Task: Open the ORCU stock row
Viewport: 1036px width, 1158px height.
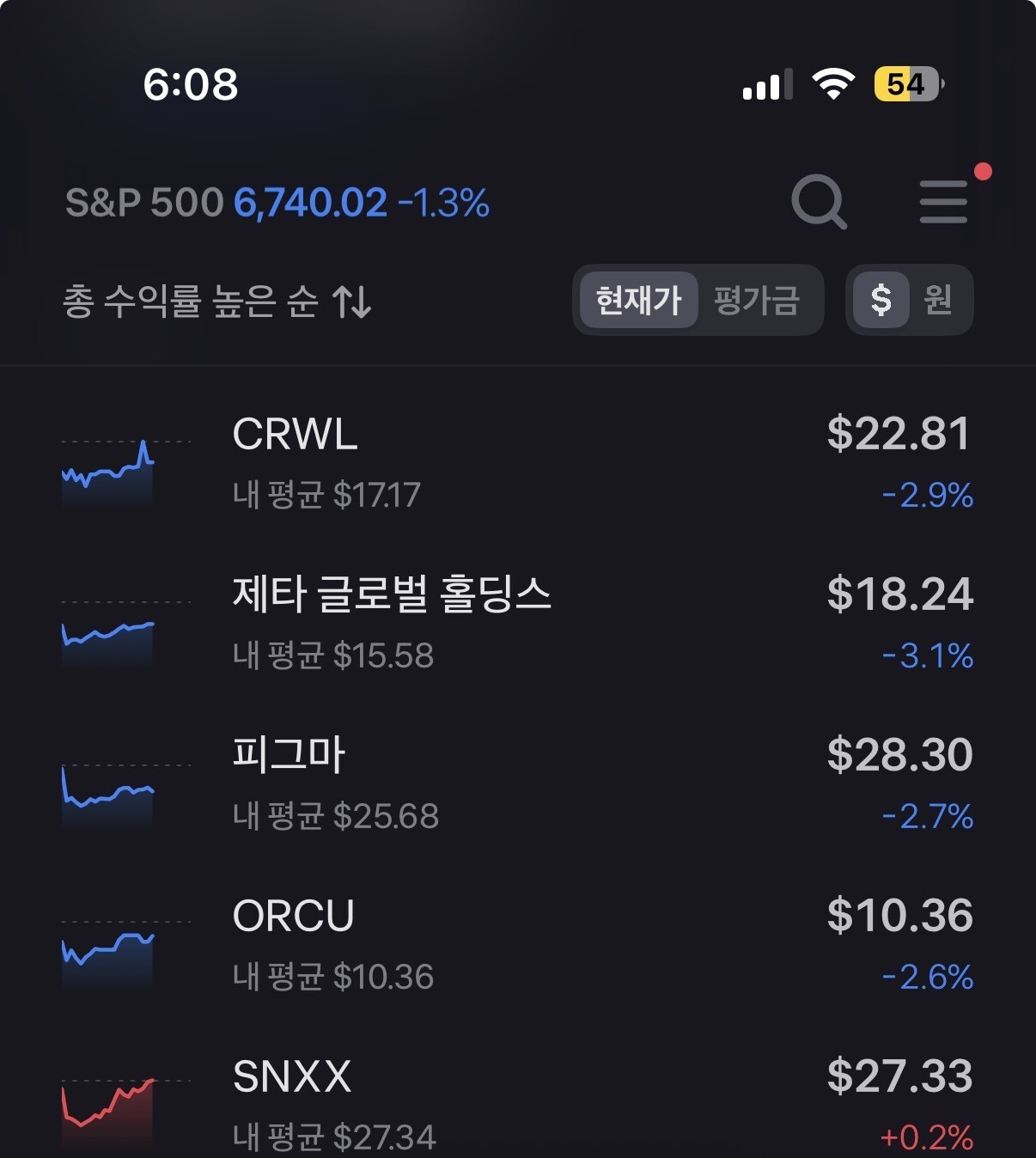Action: pyautogui.click(x=517, y=945)
